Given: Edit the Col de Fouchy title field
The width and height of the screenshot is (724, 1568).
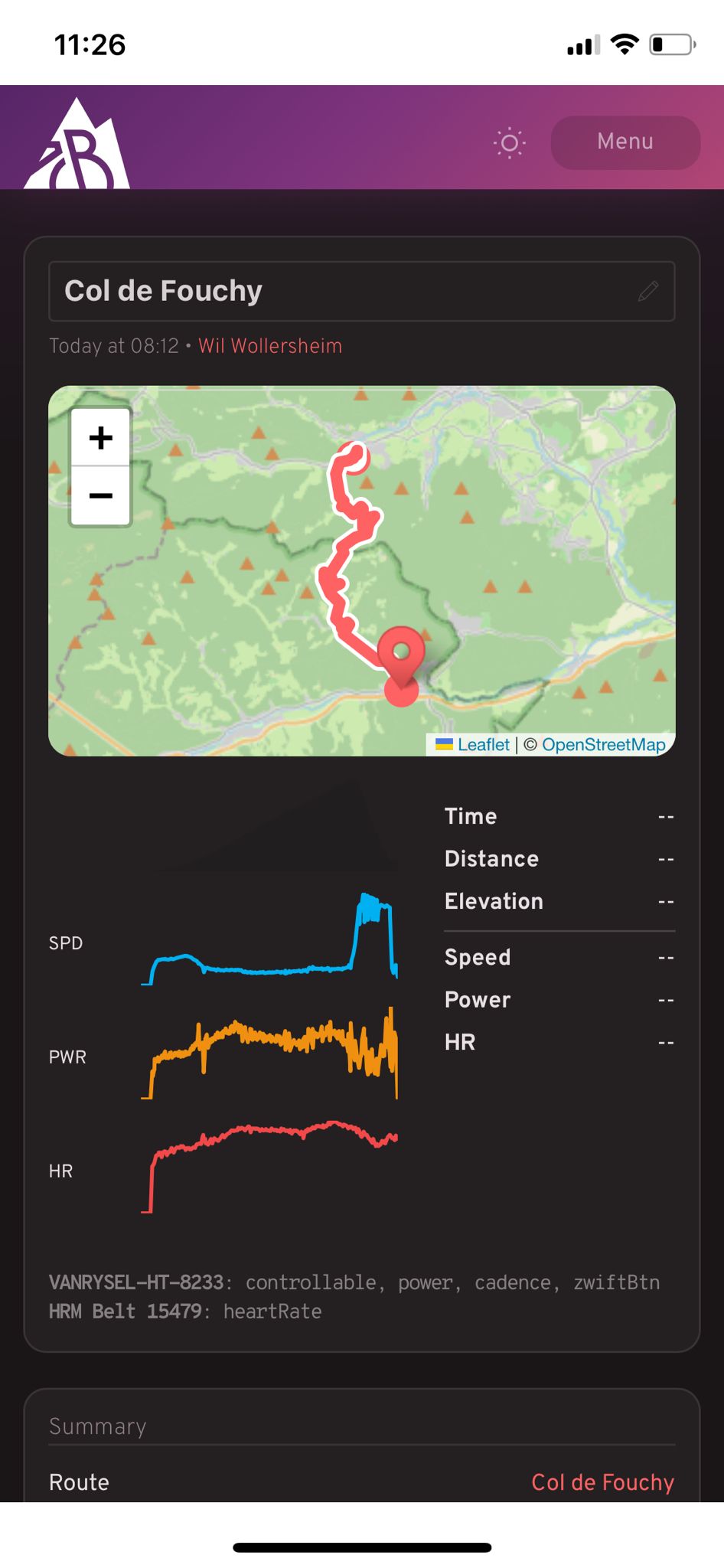Looking at the screenshot, I should tap(361, 291).
